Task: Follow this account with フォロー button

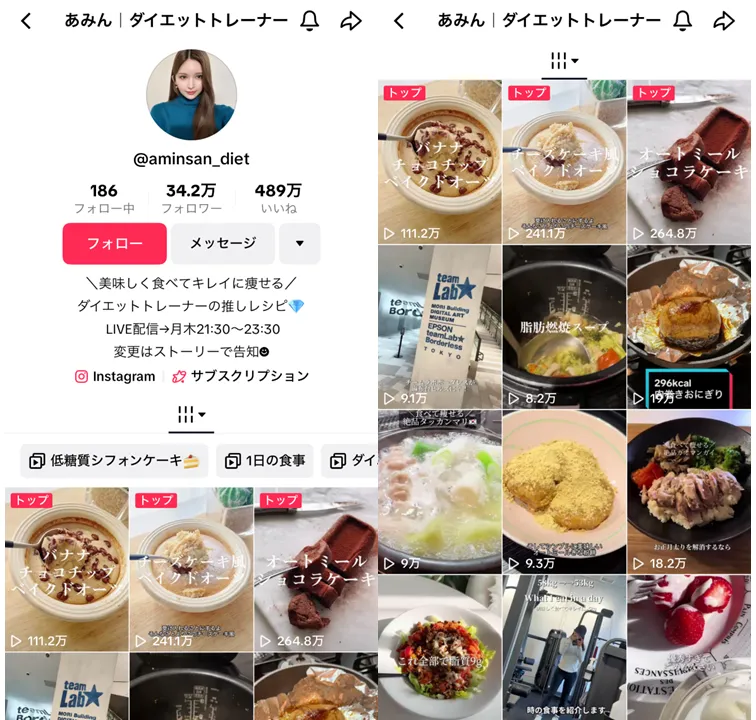Action: [114, 243]
